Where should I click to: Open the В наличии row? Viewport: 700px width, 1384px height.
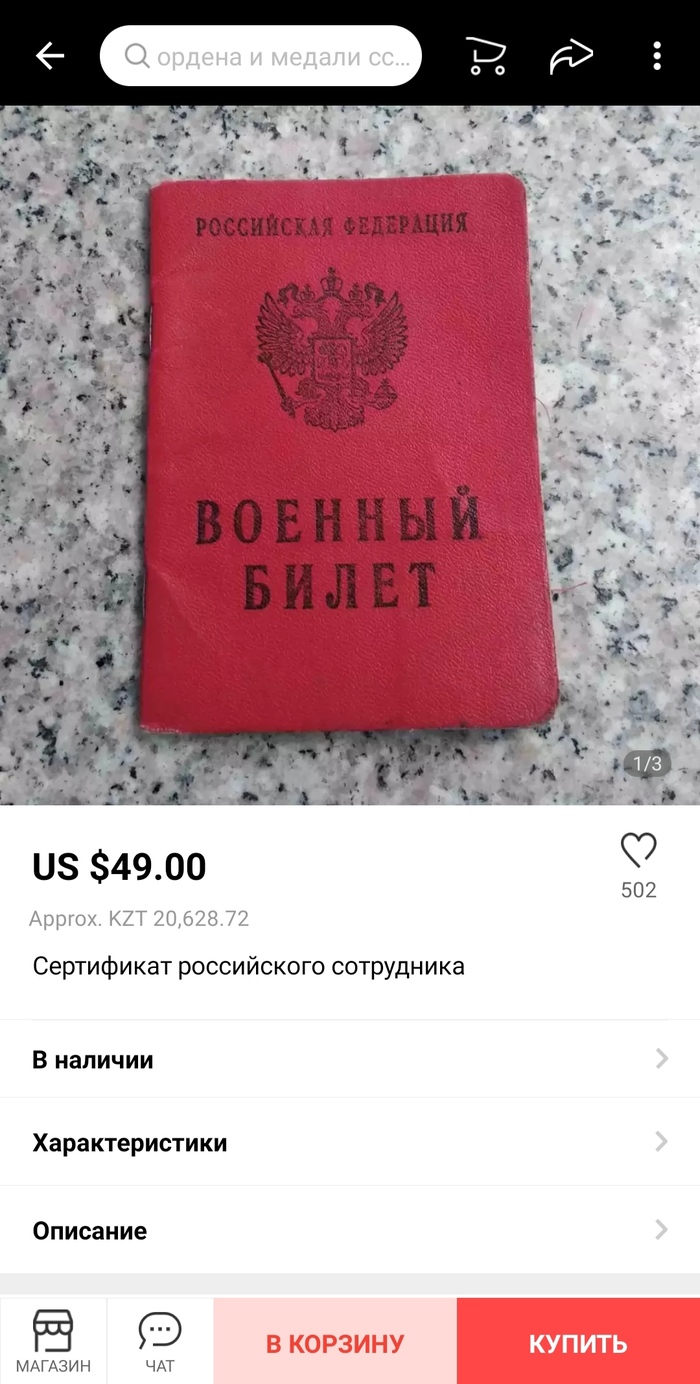click(x=350, y=1060)
